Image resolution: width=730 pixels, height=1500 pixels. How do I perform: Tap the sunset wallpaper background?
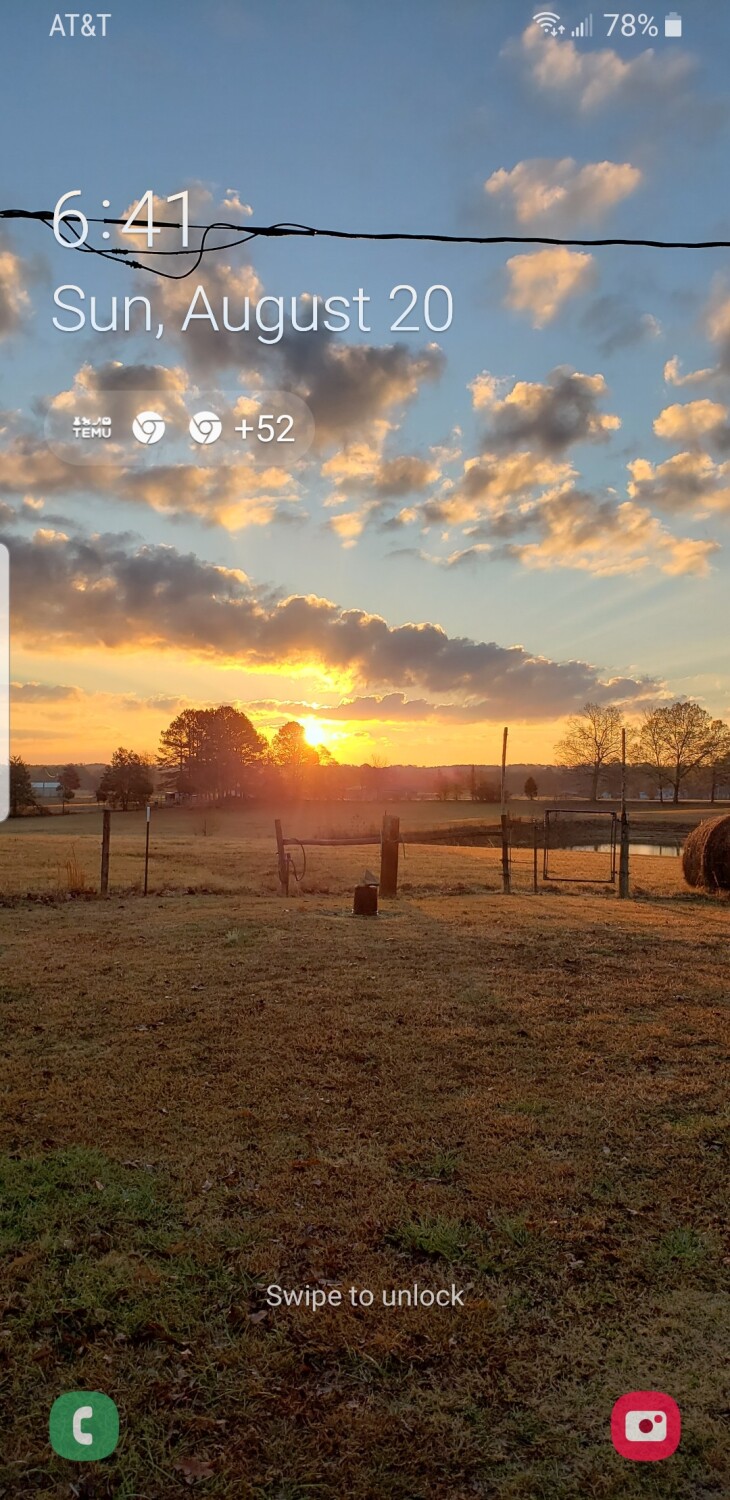pyautogui.click(x=365, y=1050)
